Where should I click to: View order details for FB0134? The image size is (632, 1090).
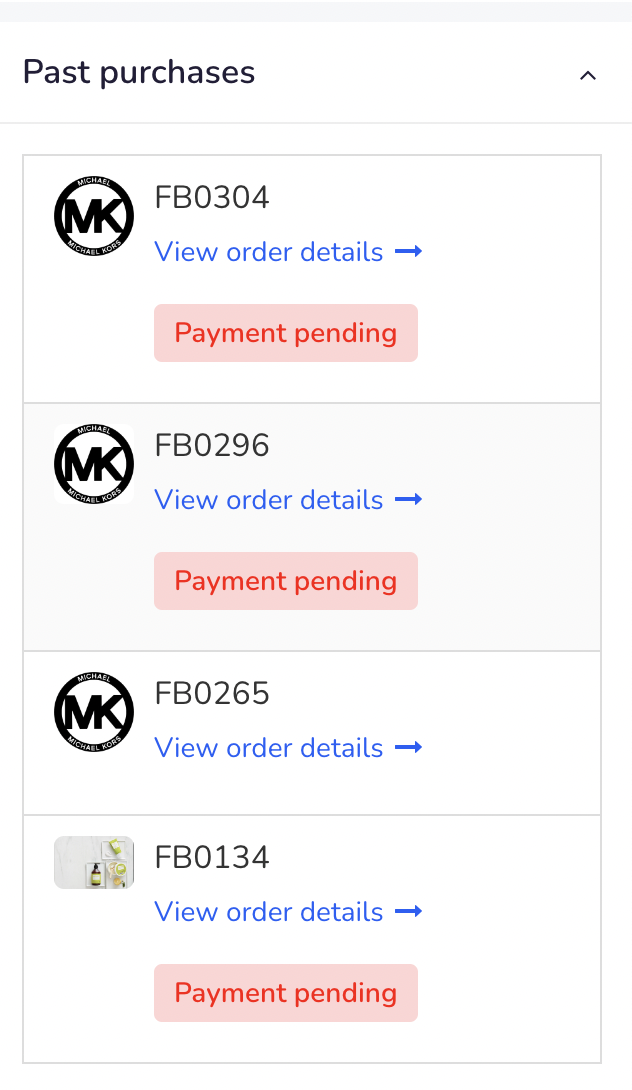click(288, 912)
